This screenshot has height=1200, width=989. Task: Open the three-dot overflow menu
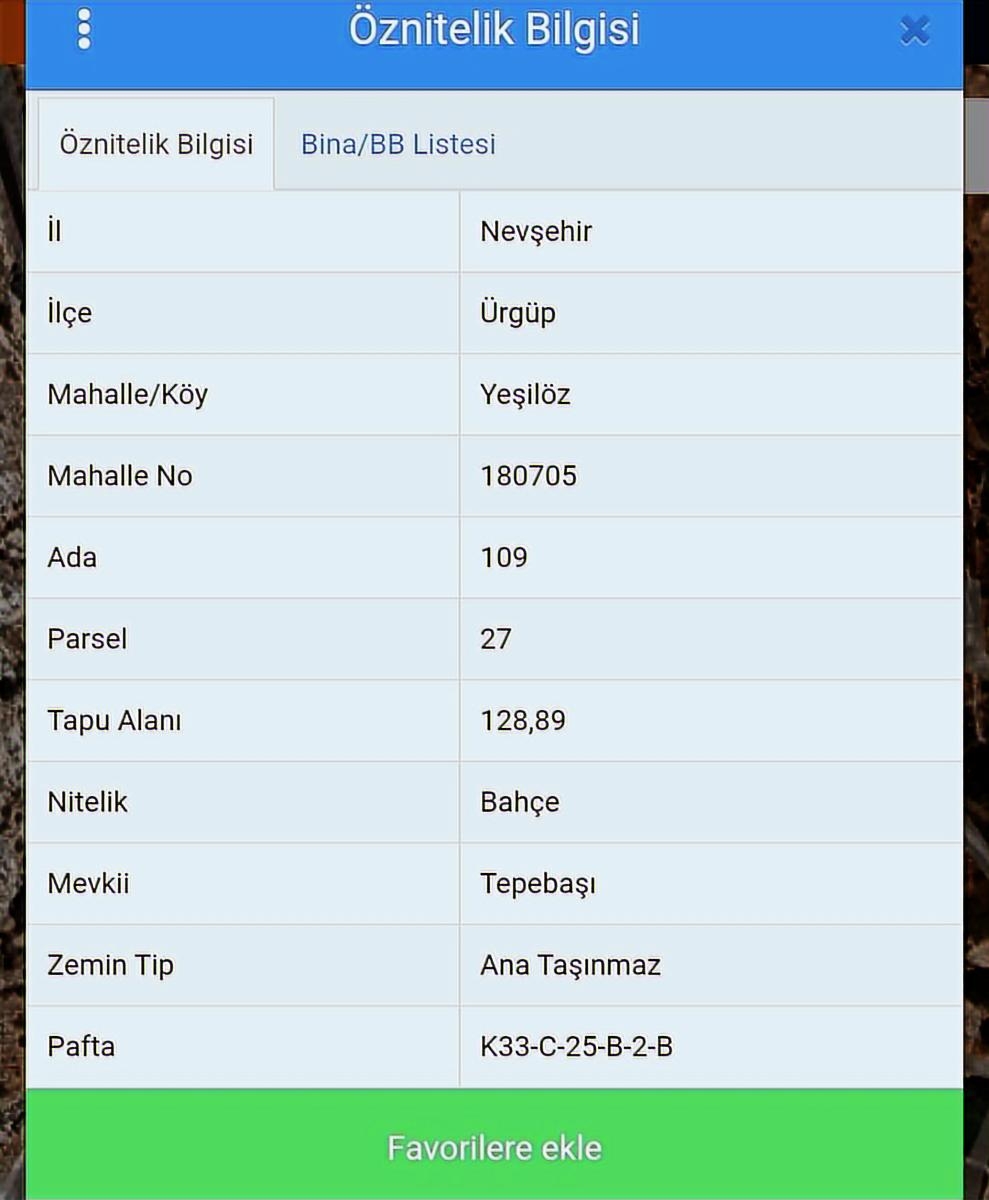coord(84,29)
